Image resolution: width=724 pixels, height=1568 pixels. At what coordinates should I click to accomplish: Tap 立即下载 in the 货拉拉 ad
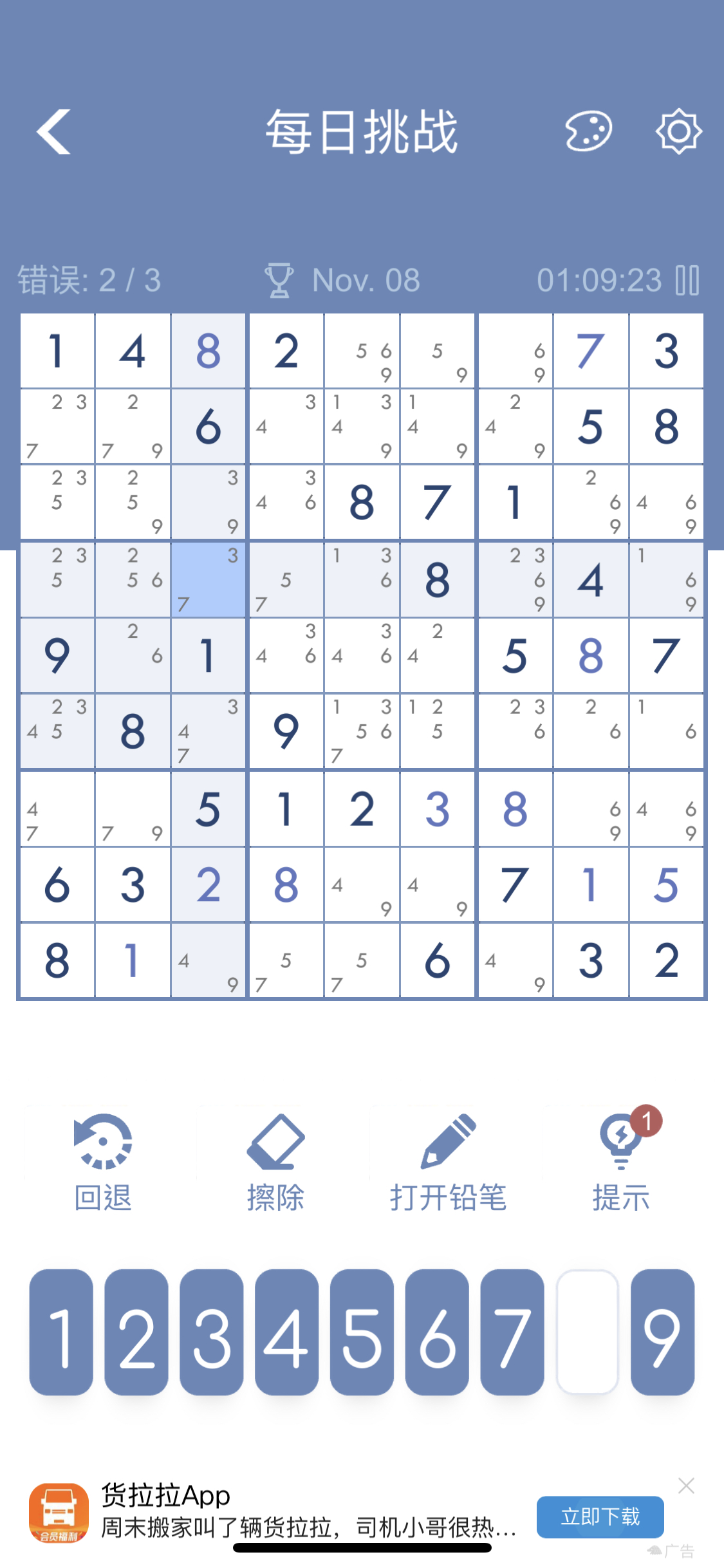[x=600, y=1517]
